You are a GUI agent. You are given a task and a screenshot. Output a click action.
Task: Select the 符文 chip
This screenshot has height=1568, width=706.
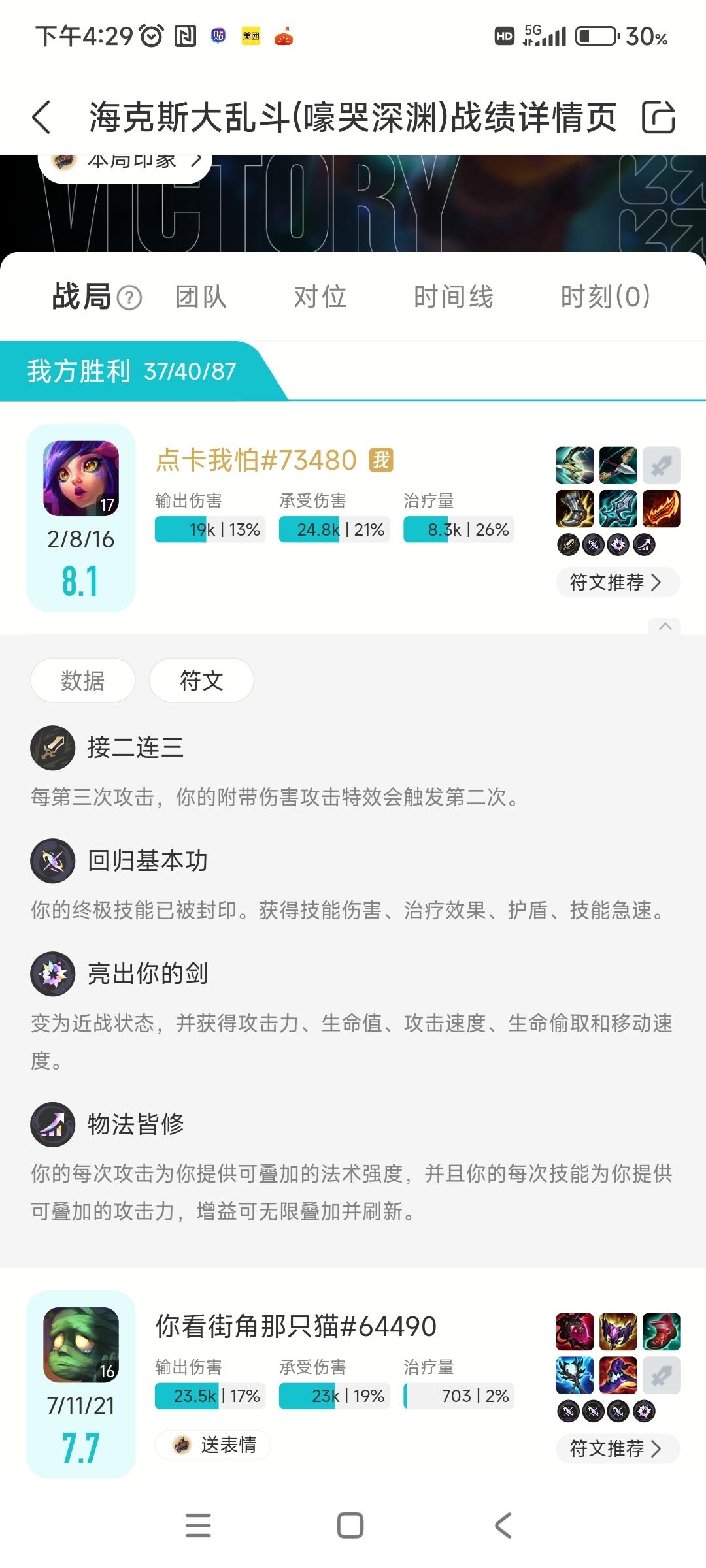(x=201, y=681)
